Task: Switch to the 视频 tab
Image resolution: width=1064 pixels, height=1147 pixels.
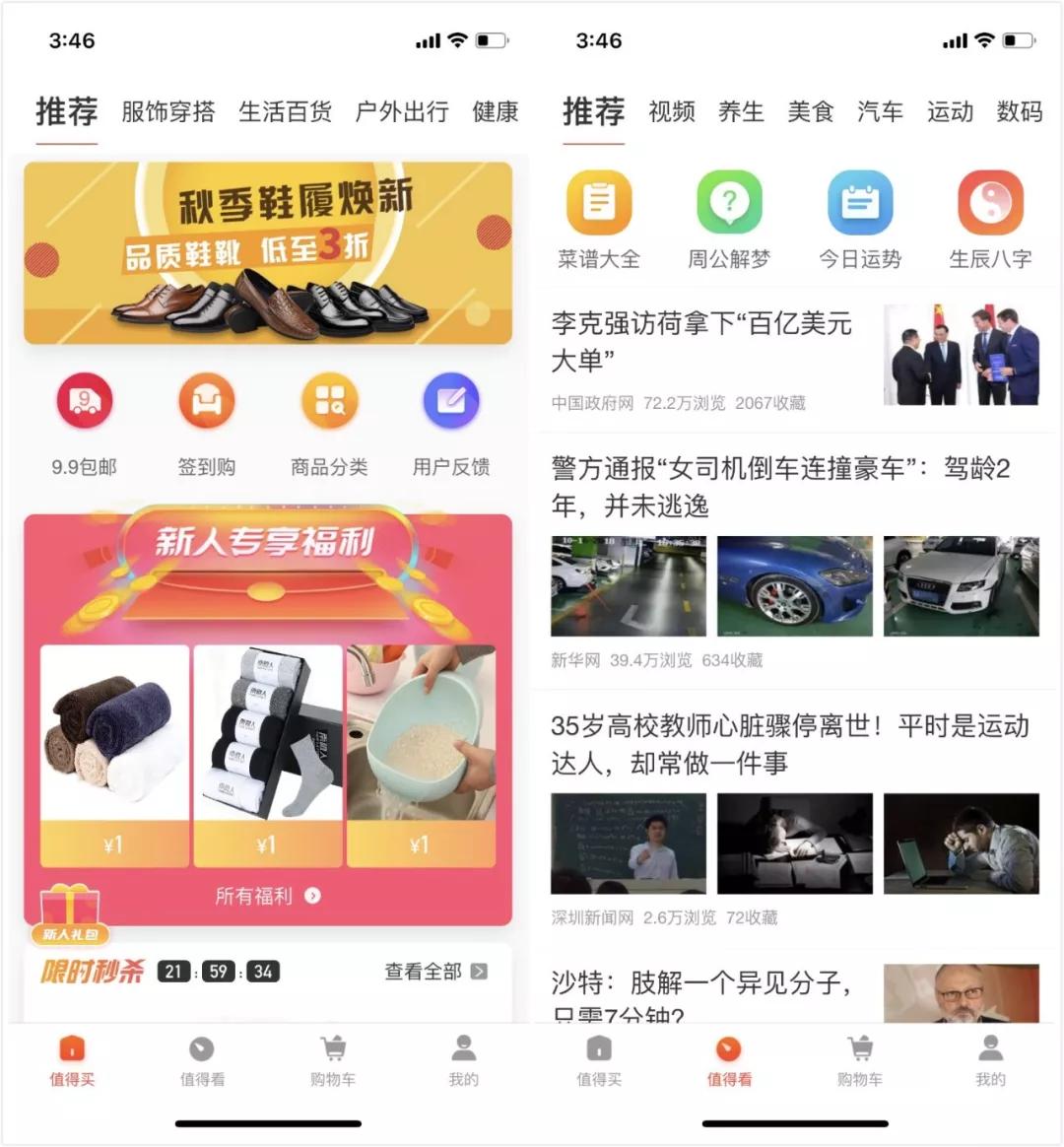Action: (x=671, y=112)
